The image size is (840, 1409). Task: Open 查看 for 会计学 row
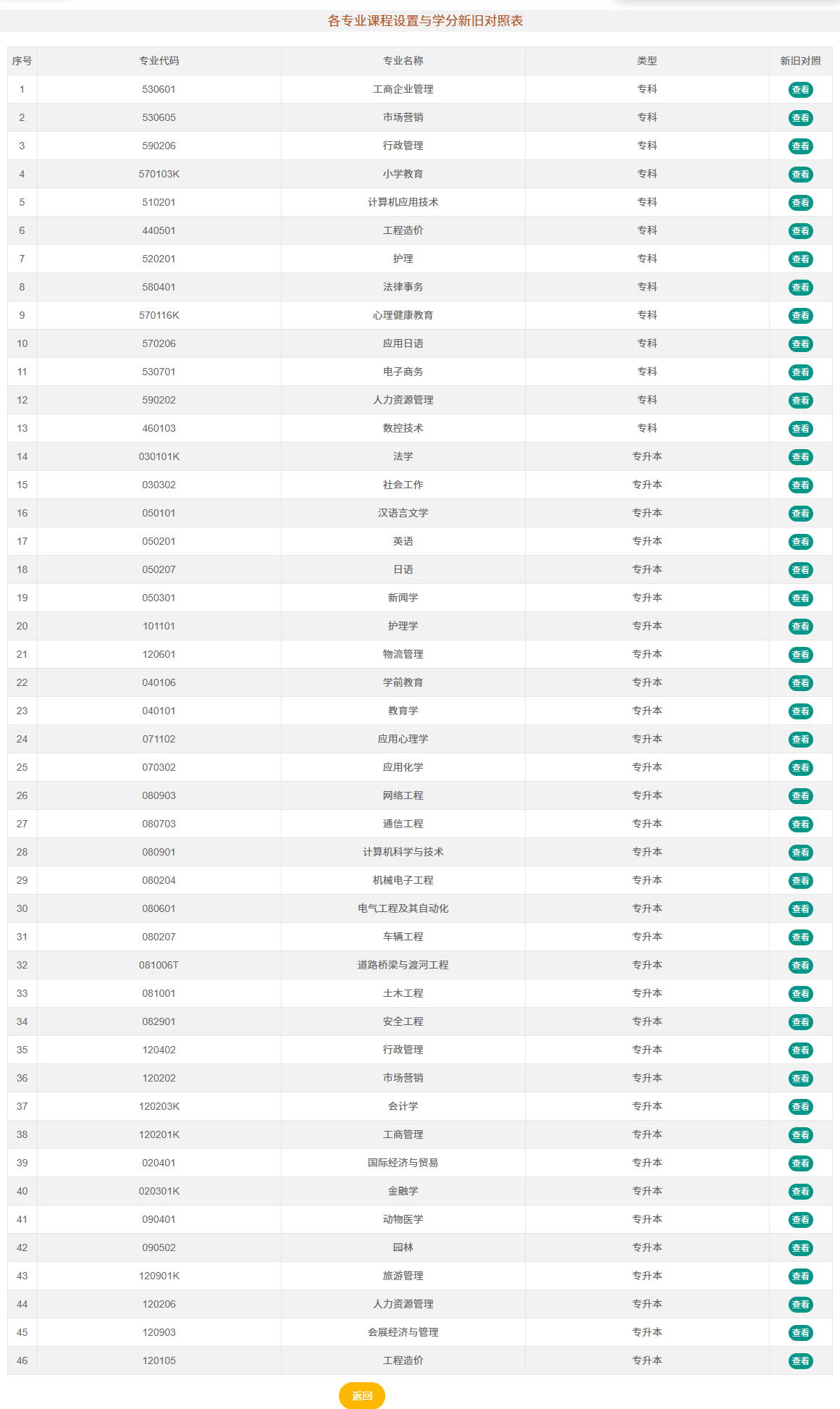(800, 1107)
